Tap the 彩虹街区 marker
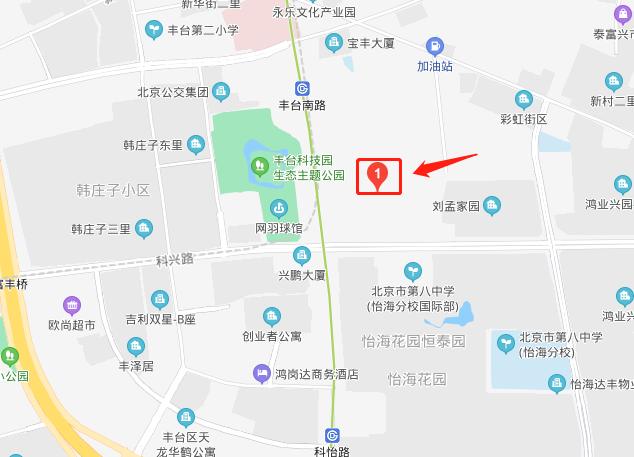Image resolution: width=634 pixels, height=457 pixels. 523,98
